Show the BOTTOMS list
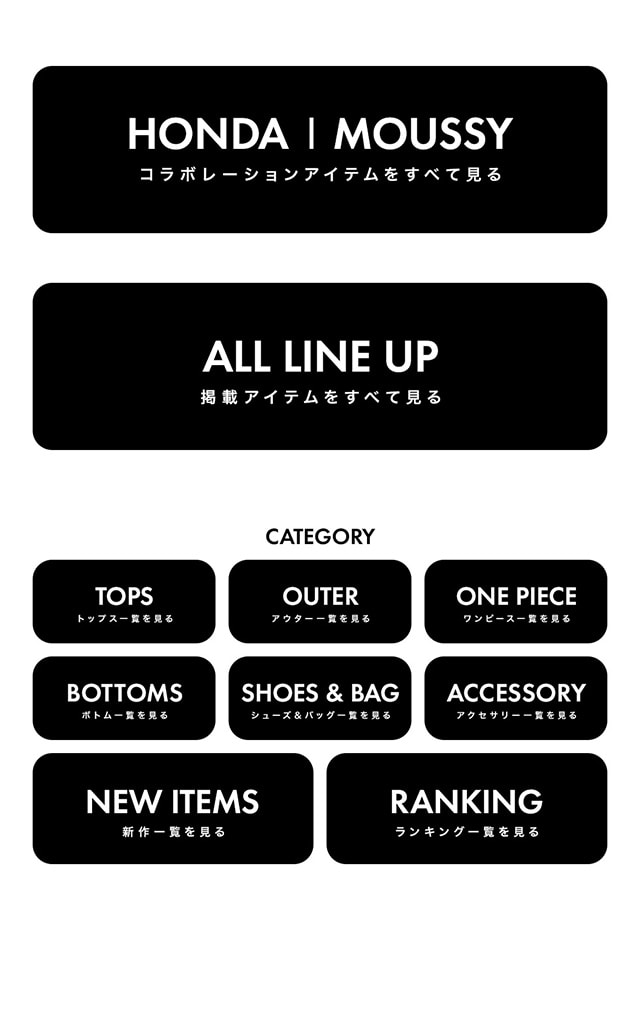This screenshot has height=1015, width=640. 124,698
